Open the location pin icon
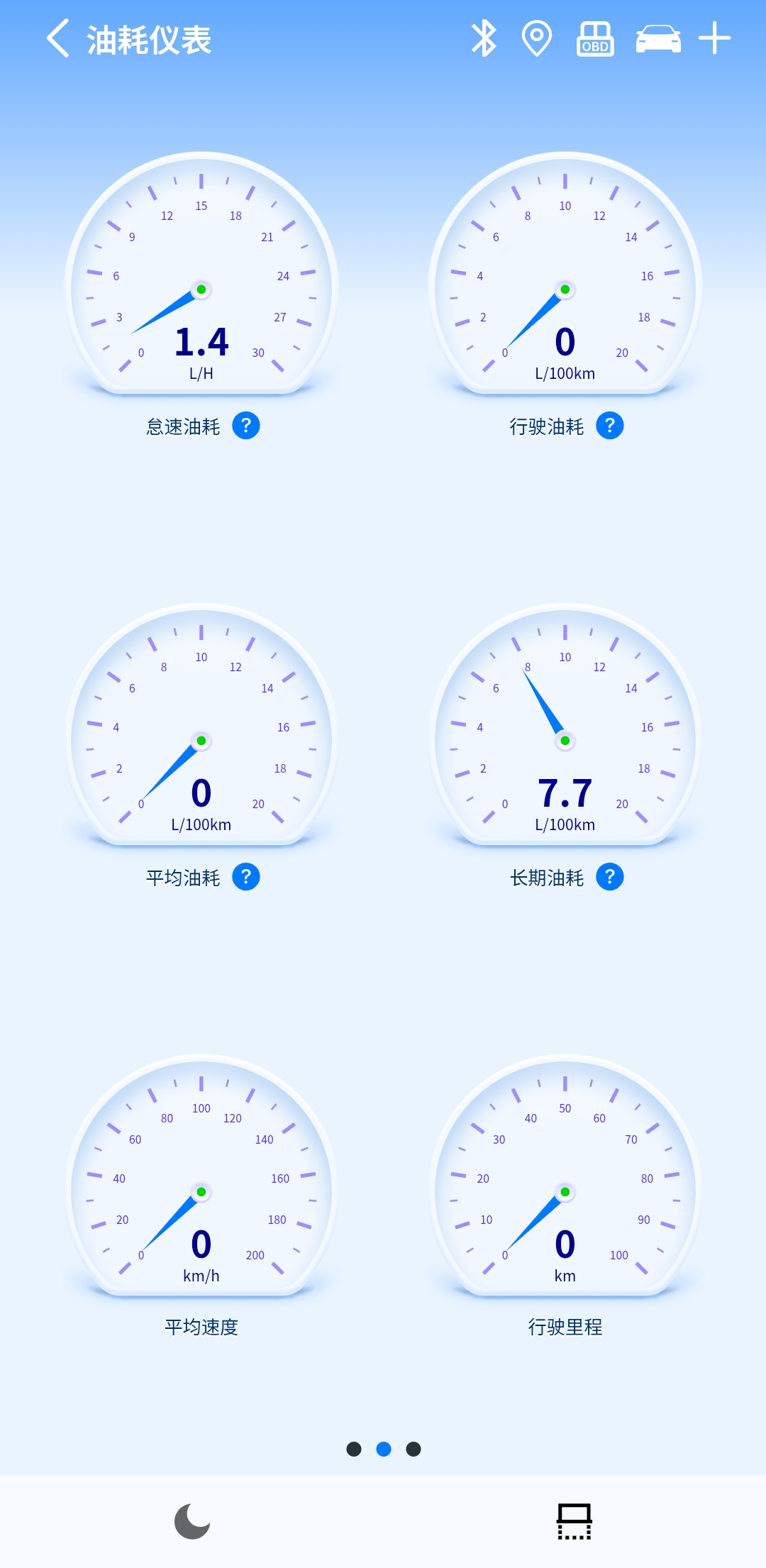Viewport: 766px width, 1568px height. (537, 38)
